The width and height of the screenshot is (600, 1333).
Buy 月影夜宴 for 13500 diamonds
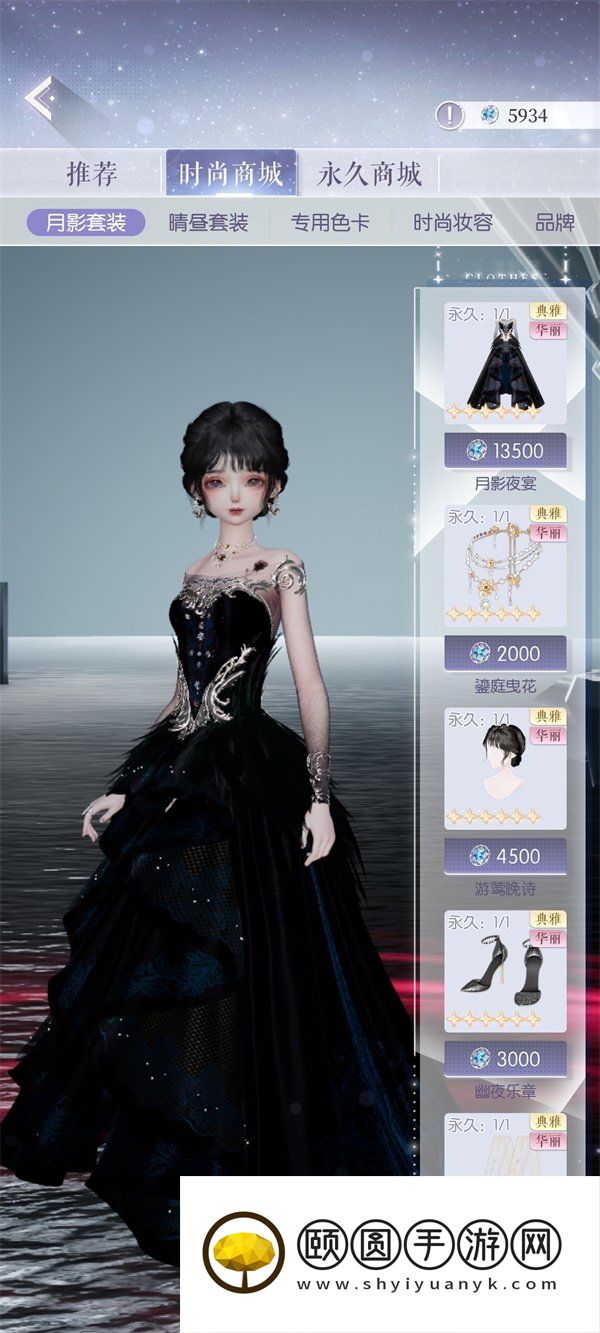[505, 451]
